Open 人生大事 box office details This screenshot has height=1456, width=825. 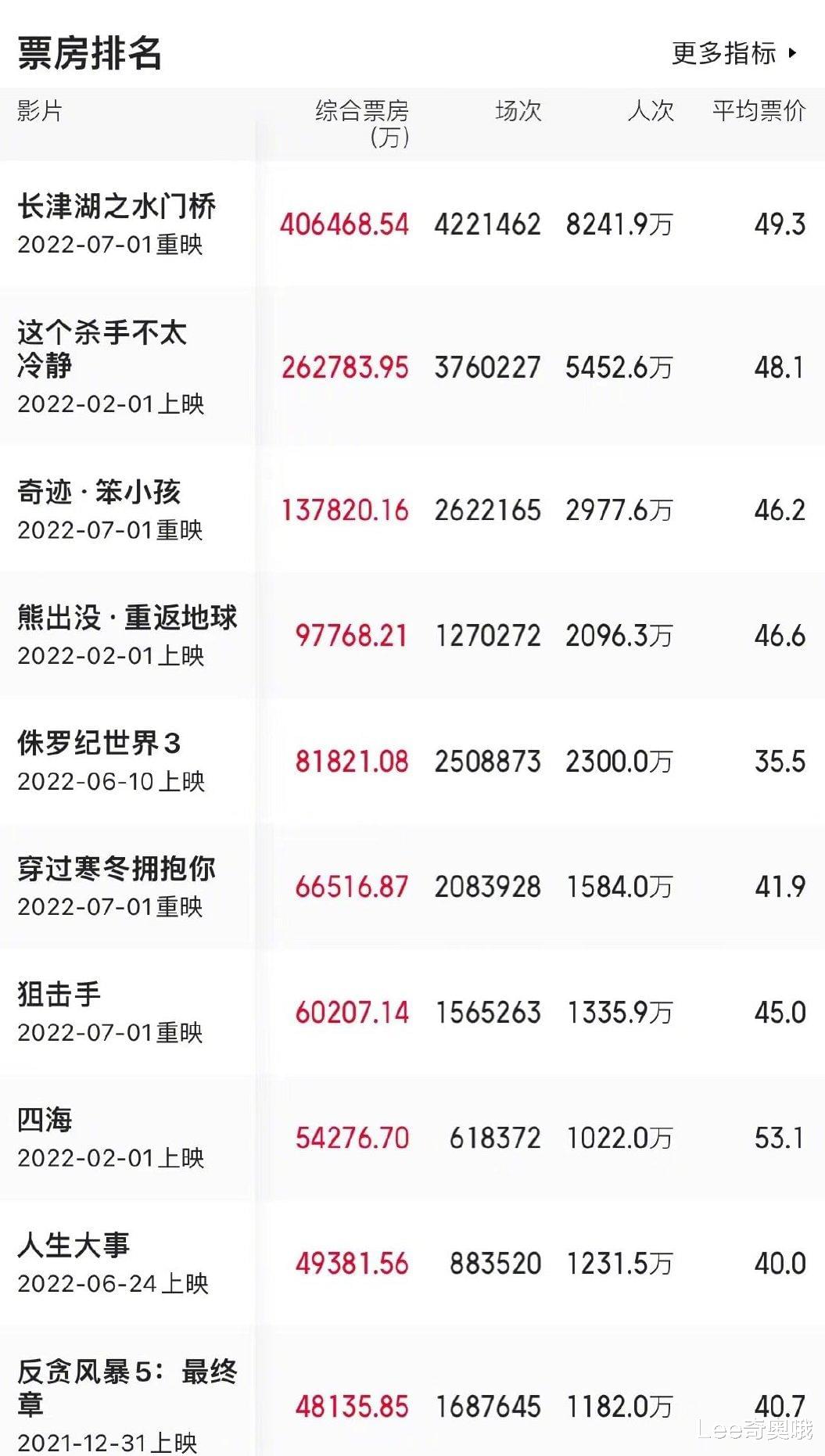(x=74, y=1245)
